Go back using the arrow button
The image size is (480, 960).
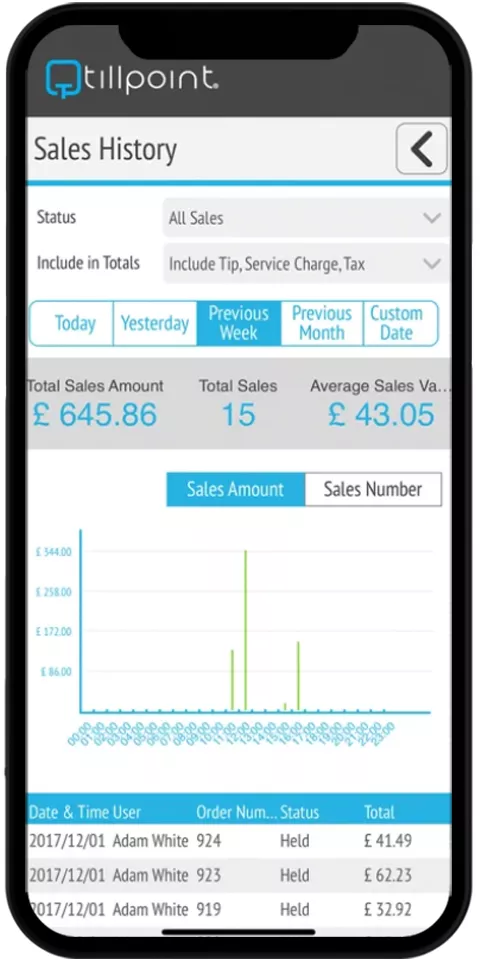point(422,149)
